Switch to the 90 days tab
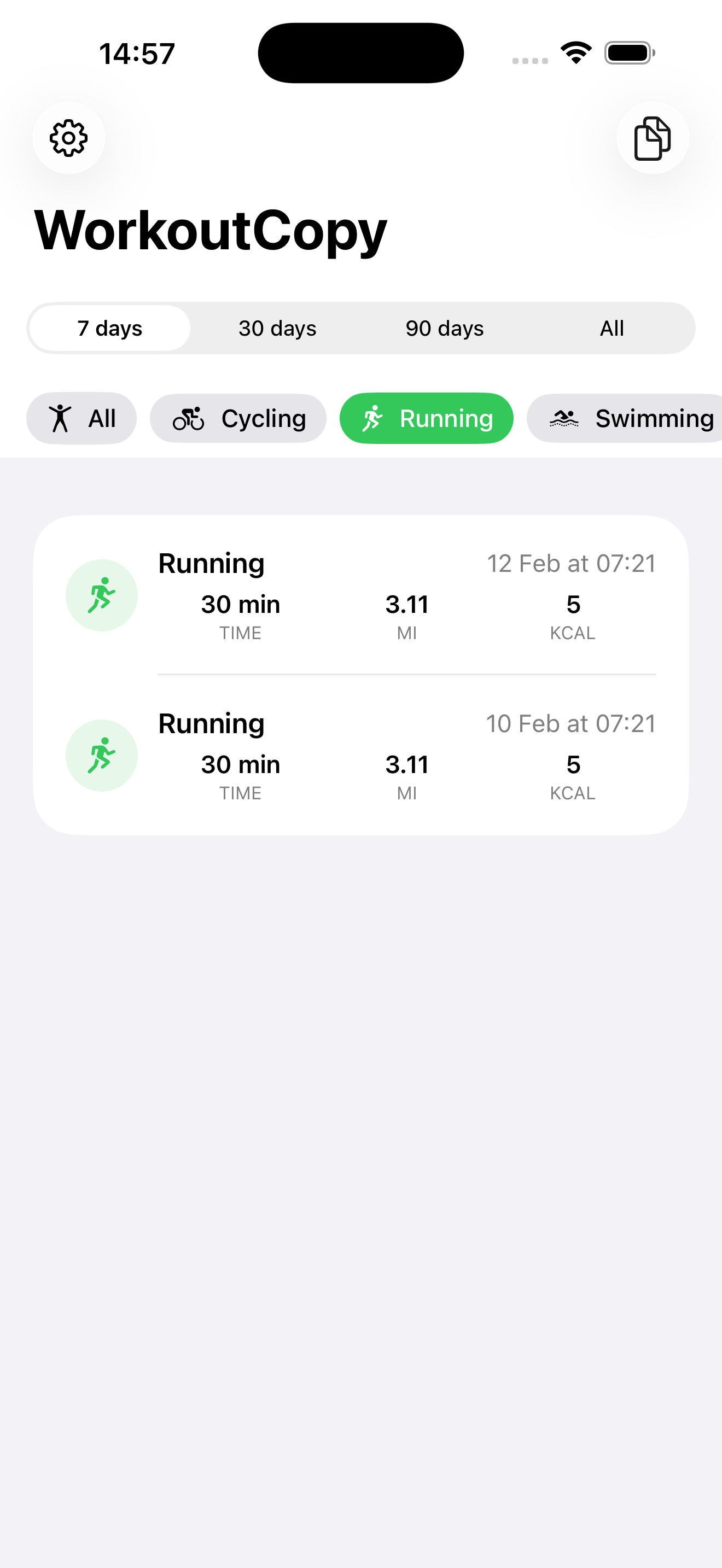This screenshot has width=722, height=1568. pyautogui.click(x=444, y=327)
